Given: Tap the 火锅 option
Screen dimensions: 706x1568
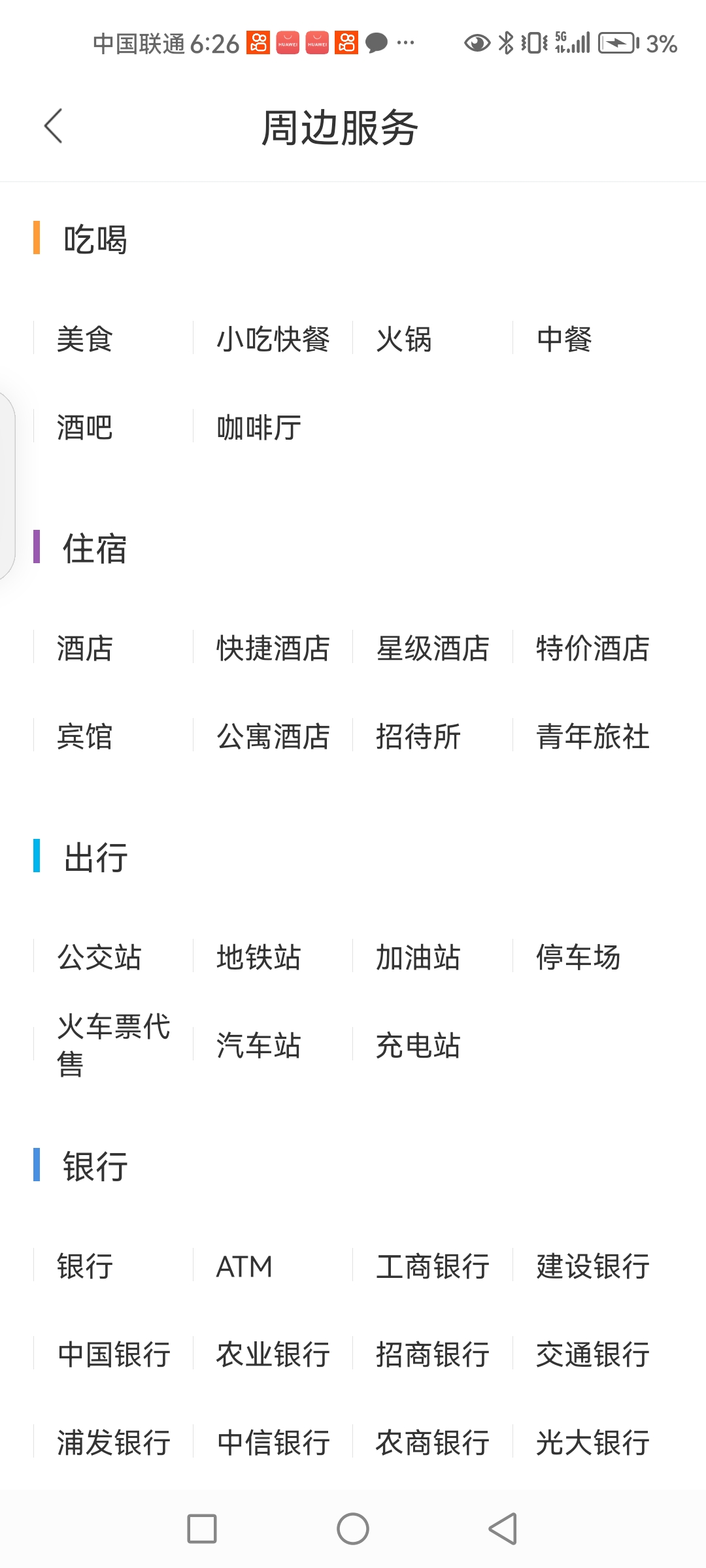Looking at the screenshot, I should (404, 339).
